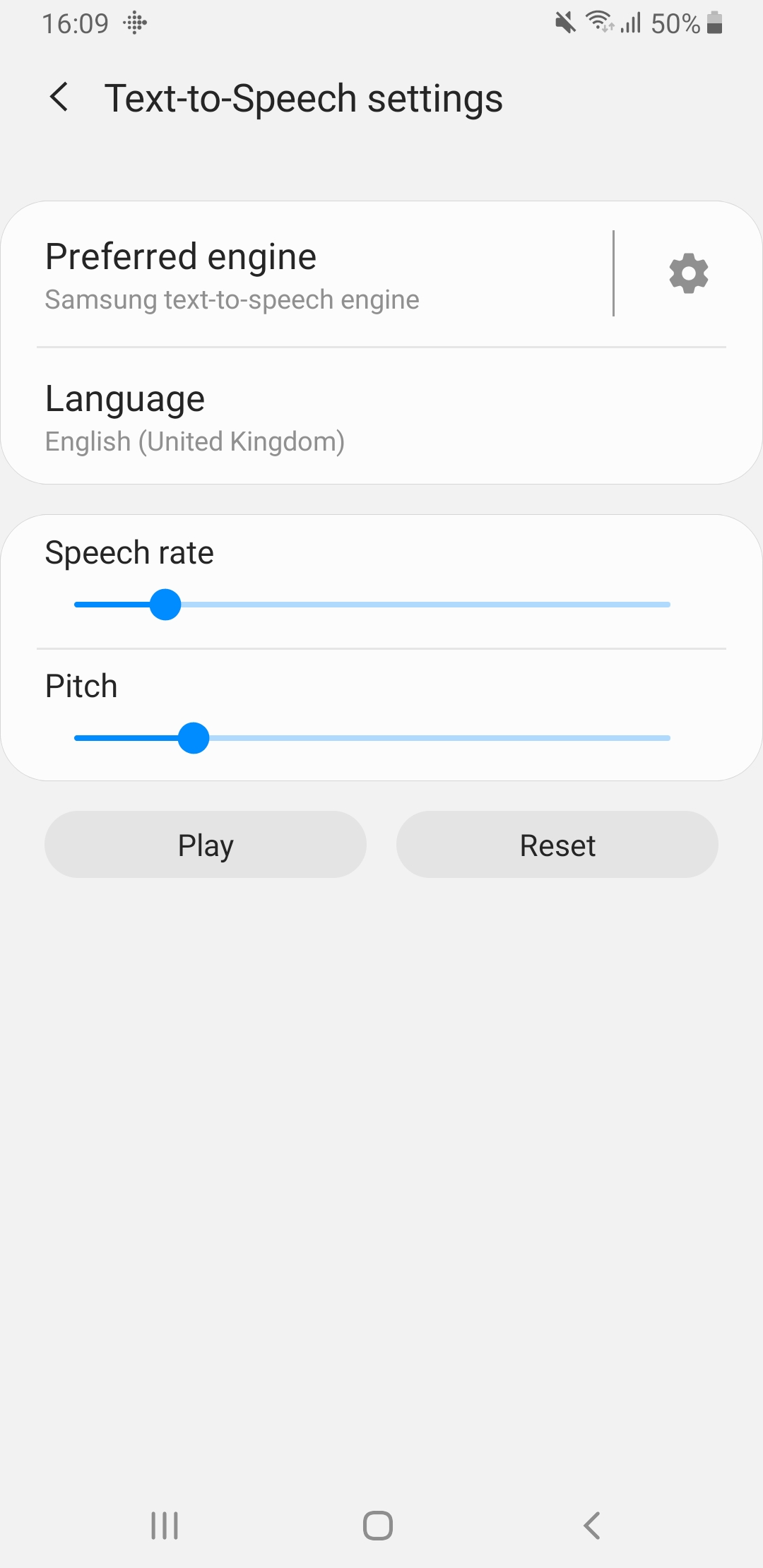Viewport: 763px width, 1568px height.
Task: Open the recent apps view
Action: pyautogui.click(x=165, y=1526)
